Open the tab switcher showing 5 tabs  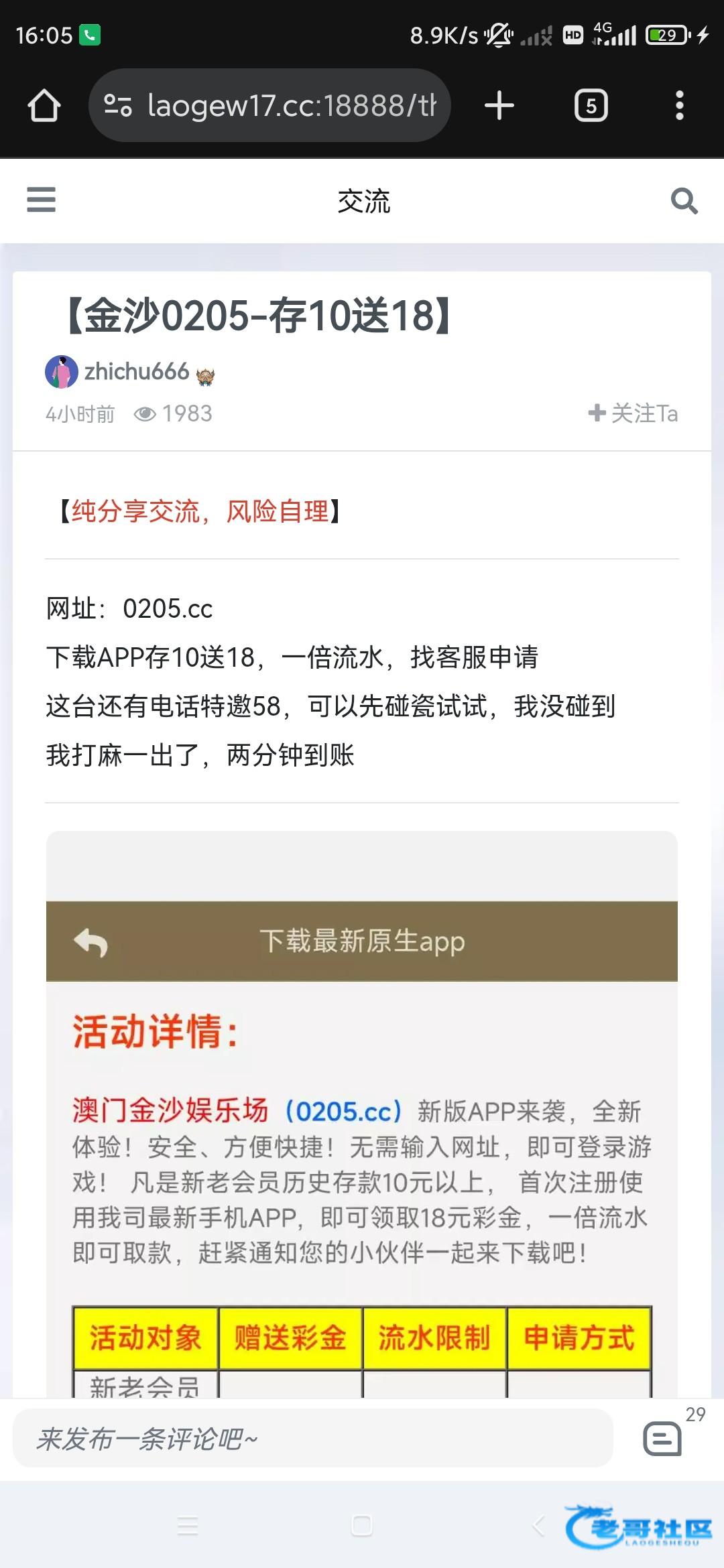591,106
